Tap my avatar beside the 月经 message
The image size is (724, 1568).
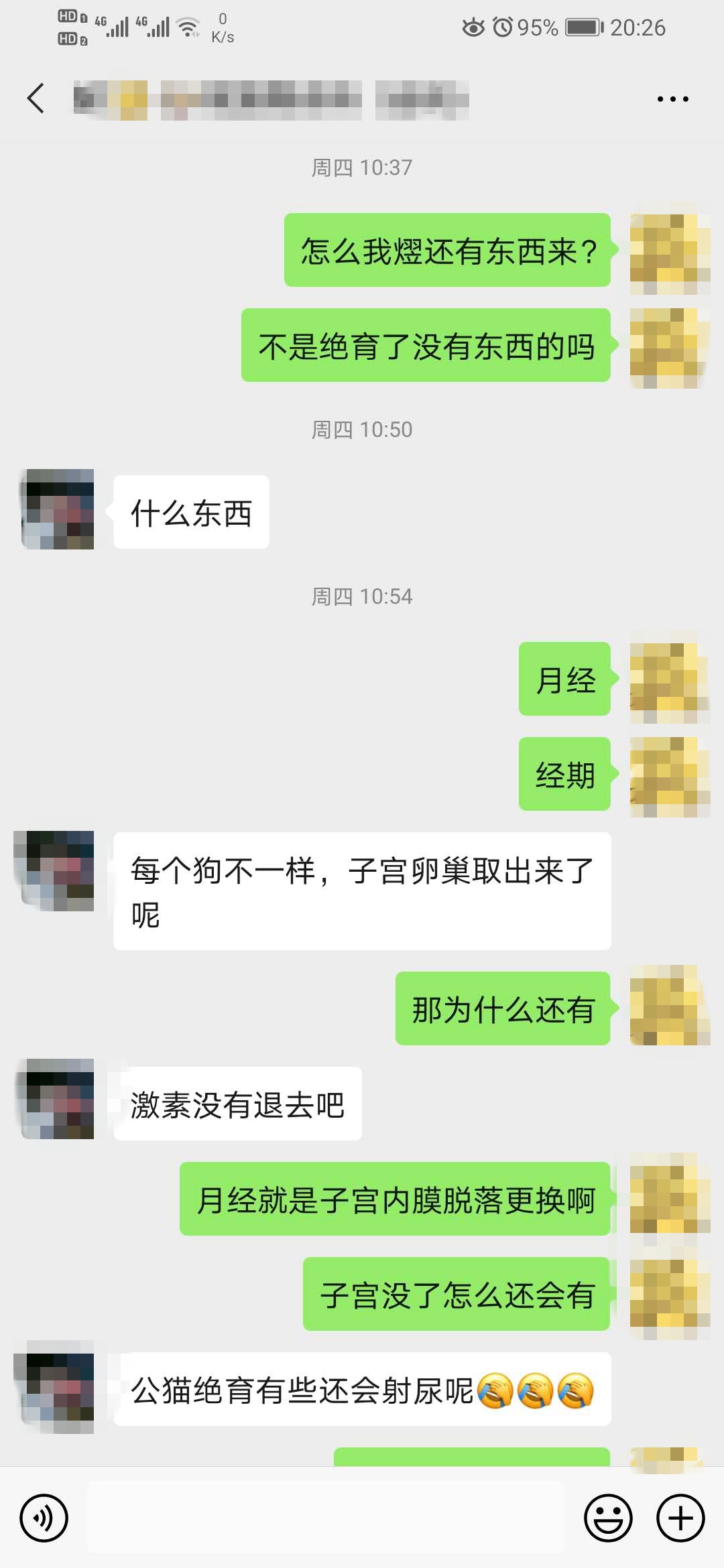click(669, 678)
